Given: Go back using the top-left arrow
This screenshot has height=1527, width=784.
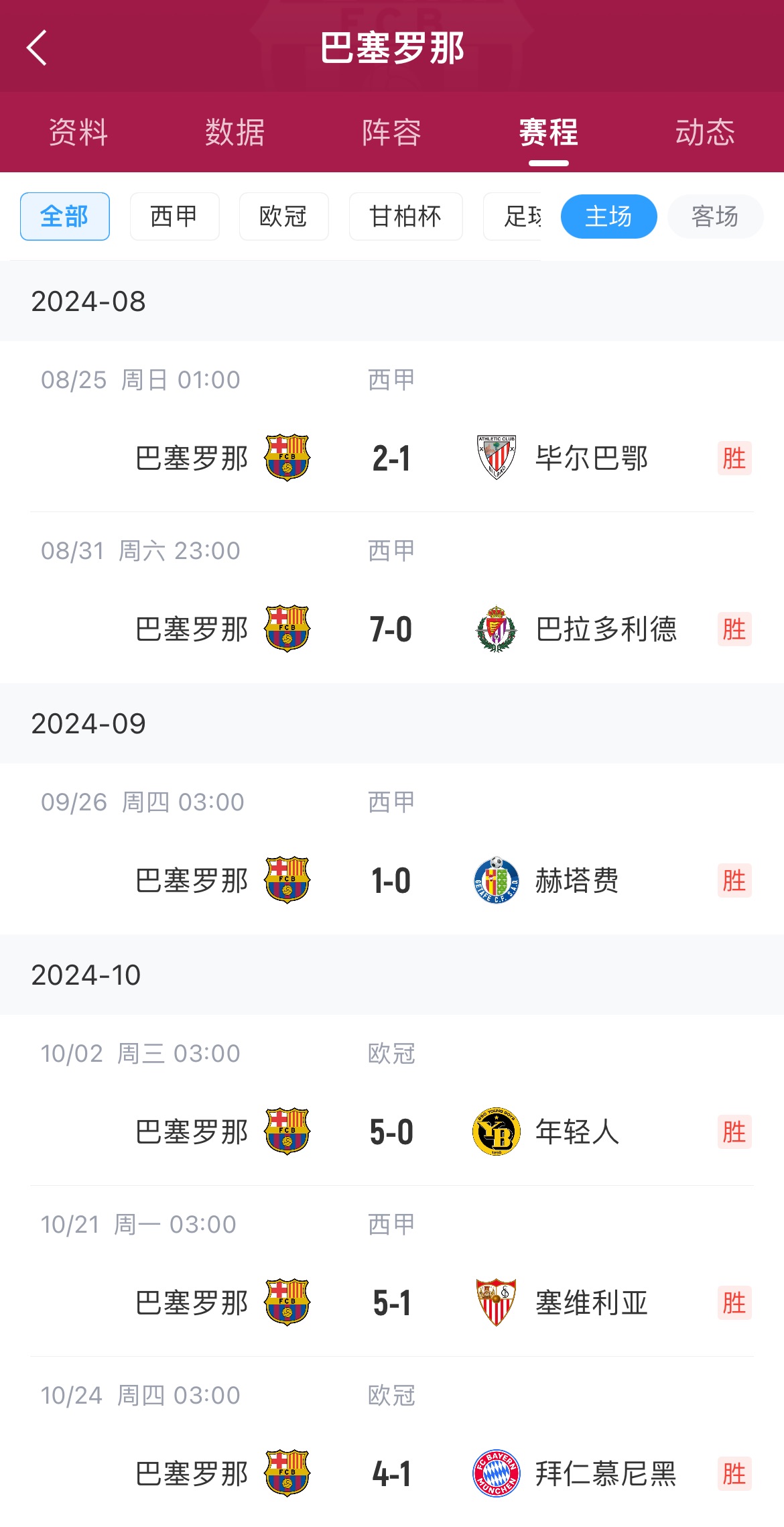Looking at the screenshot, I should coord(37,48).
